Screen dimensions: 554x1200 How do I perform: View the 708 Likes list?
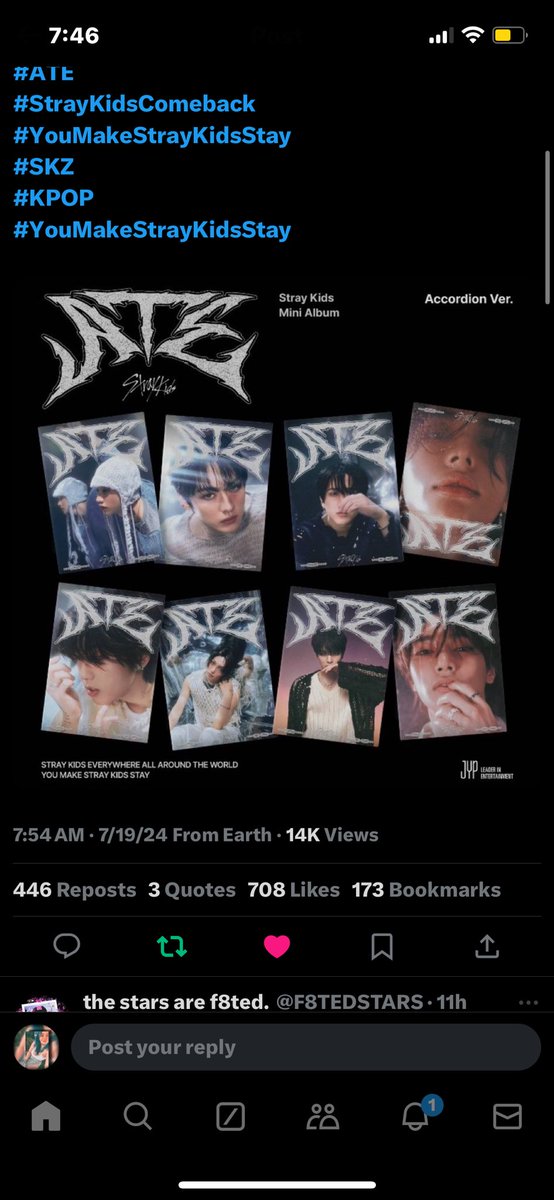(294, 890)
